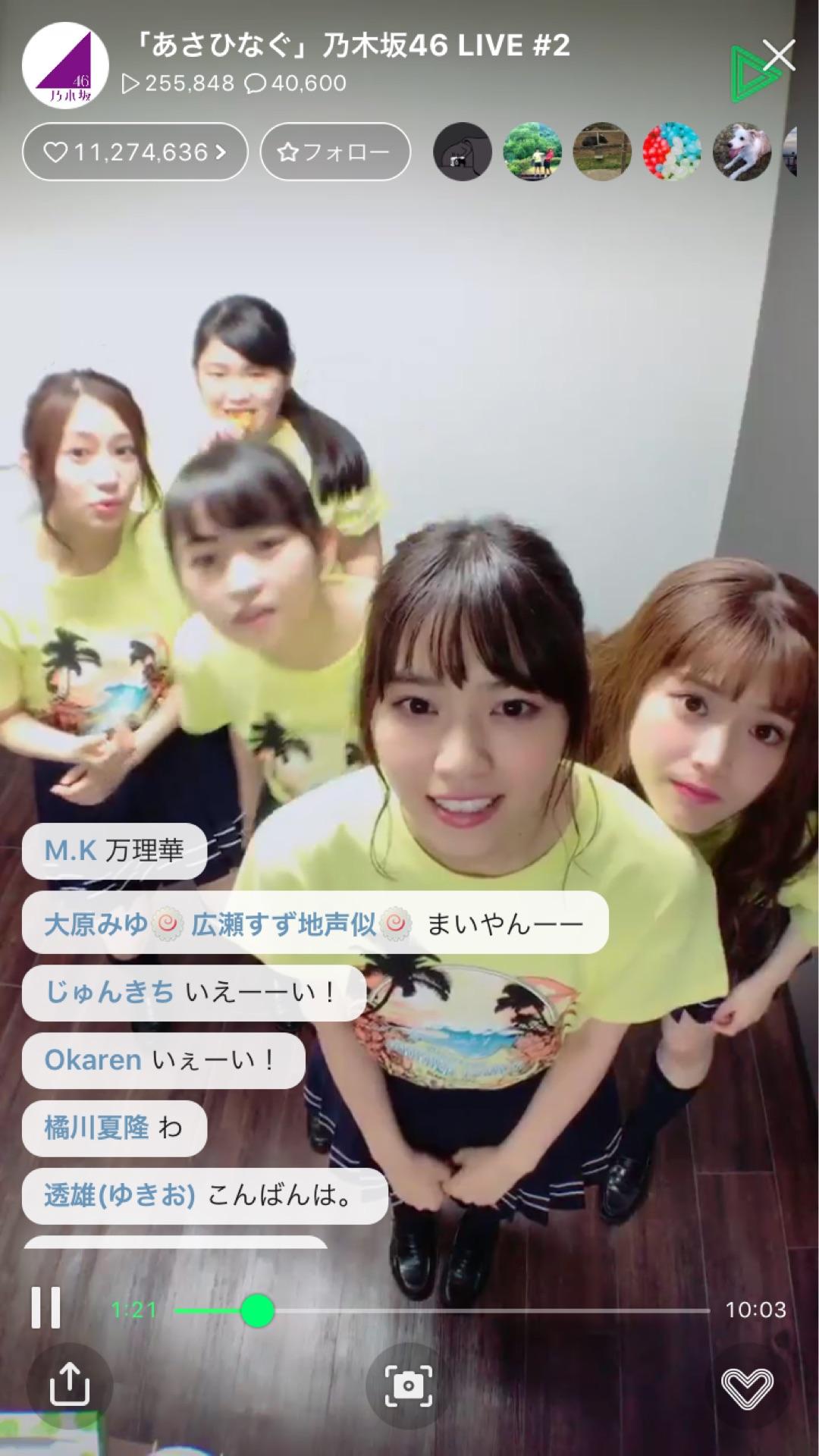Open the comment by 透雄(ゆきお)

205,1196
